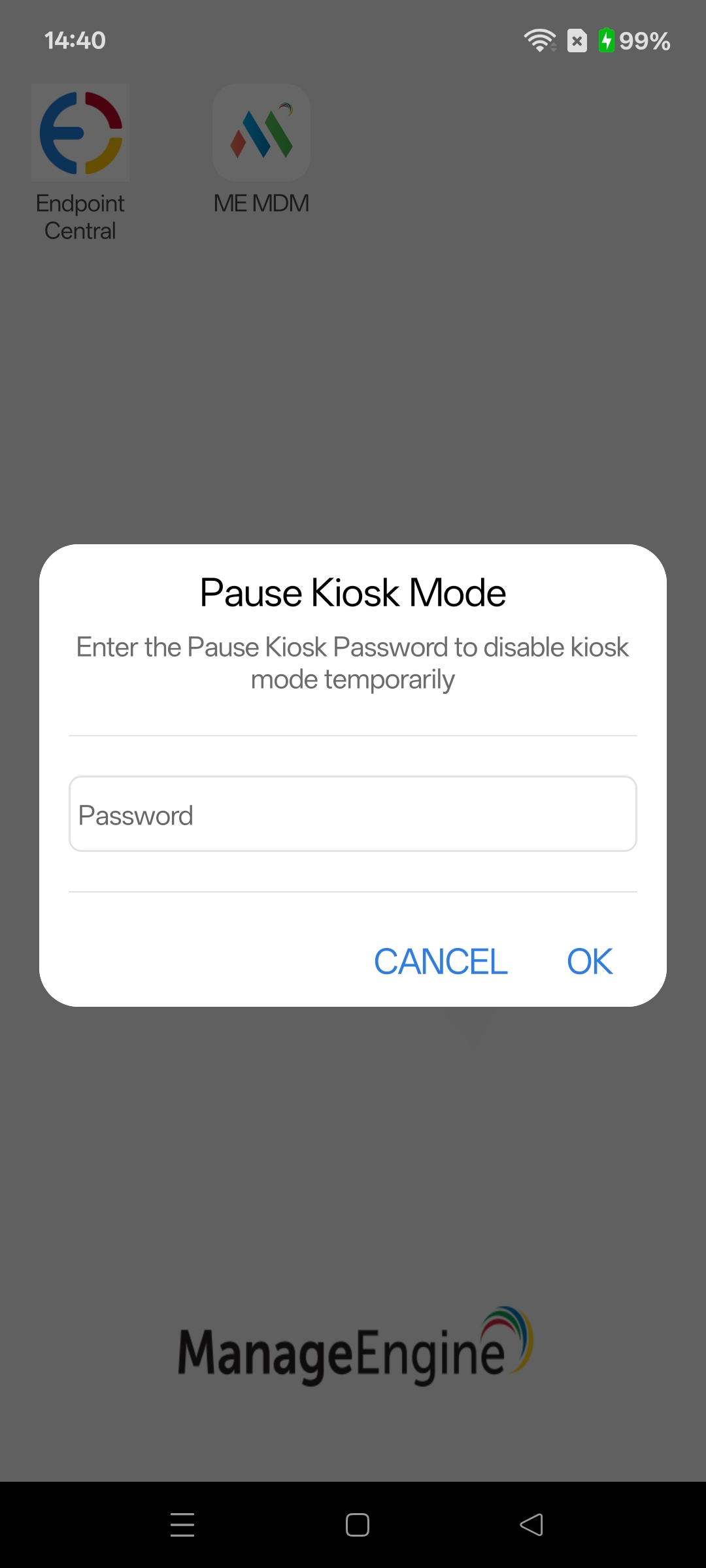The image size is (706, 1568).
Task: Tap the ME MDM app label
Action: coord(262,203)
